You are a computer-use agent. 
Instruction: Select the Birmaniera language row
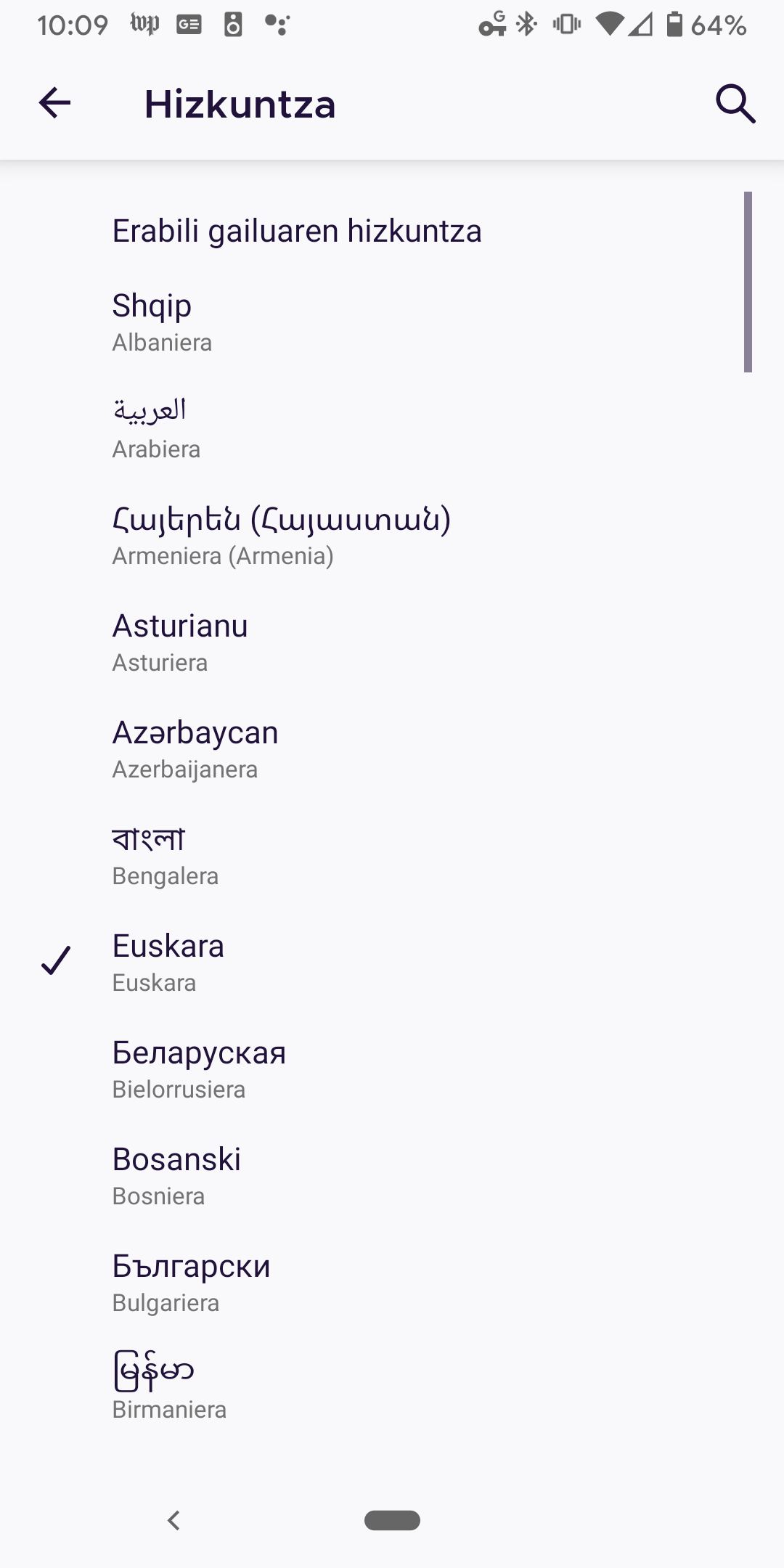(x=168, y=1388)
